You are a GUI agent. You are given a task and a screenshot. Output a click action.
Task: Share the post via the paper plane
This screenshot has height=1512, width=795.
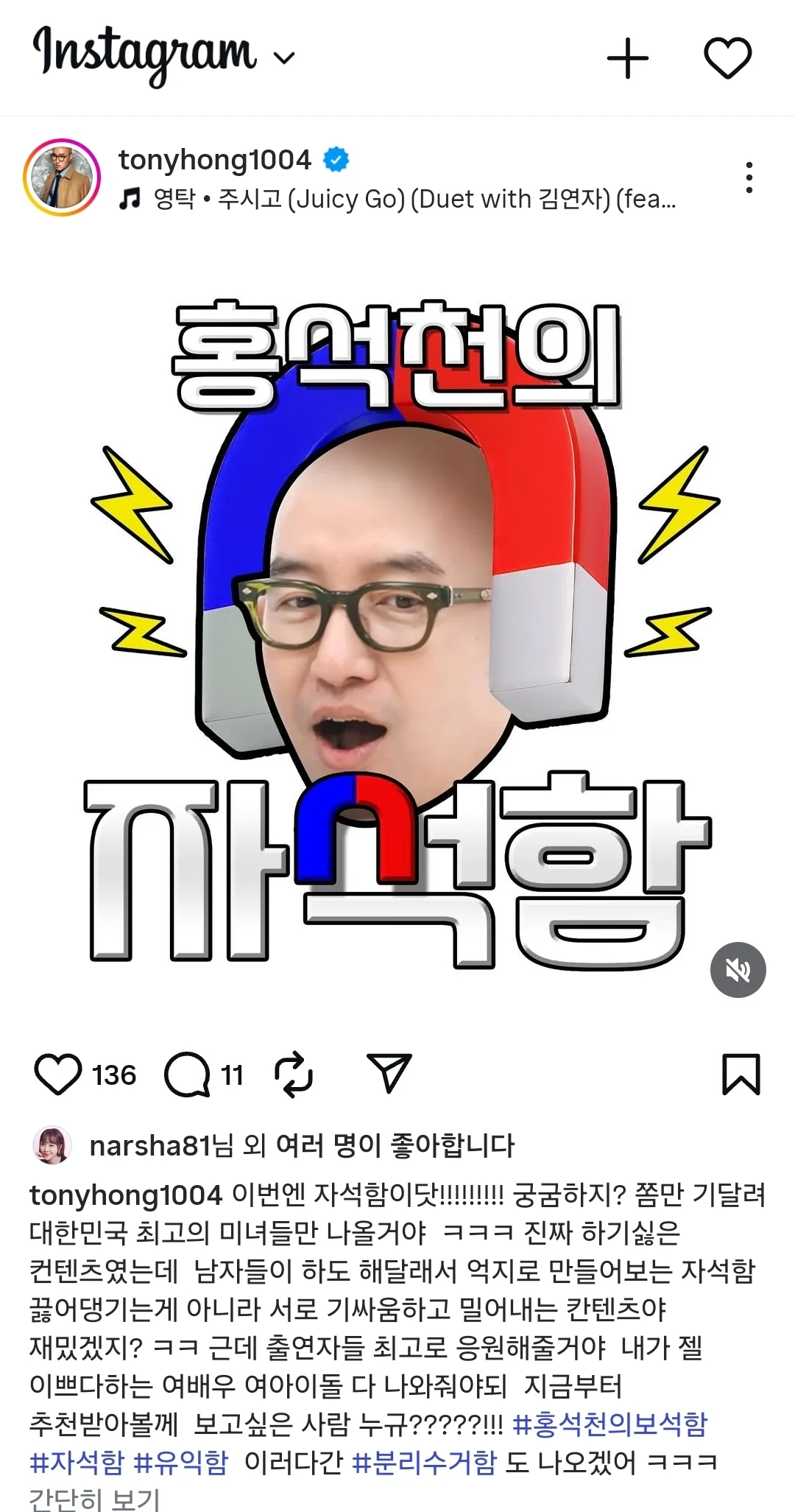pyautogui.click(x=389, y=1073)
